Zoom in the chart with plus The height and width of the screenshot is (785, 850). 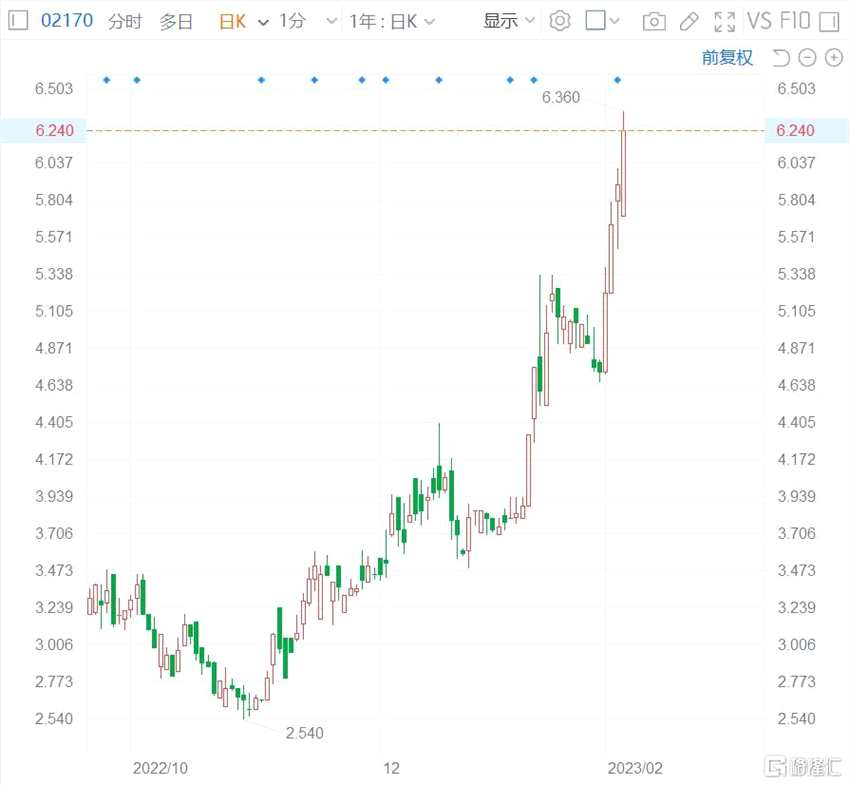[x=833, y=58]
